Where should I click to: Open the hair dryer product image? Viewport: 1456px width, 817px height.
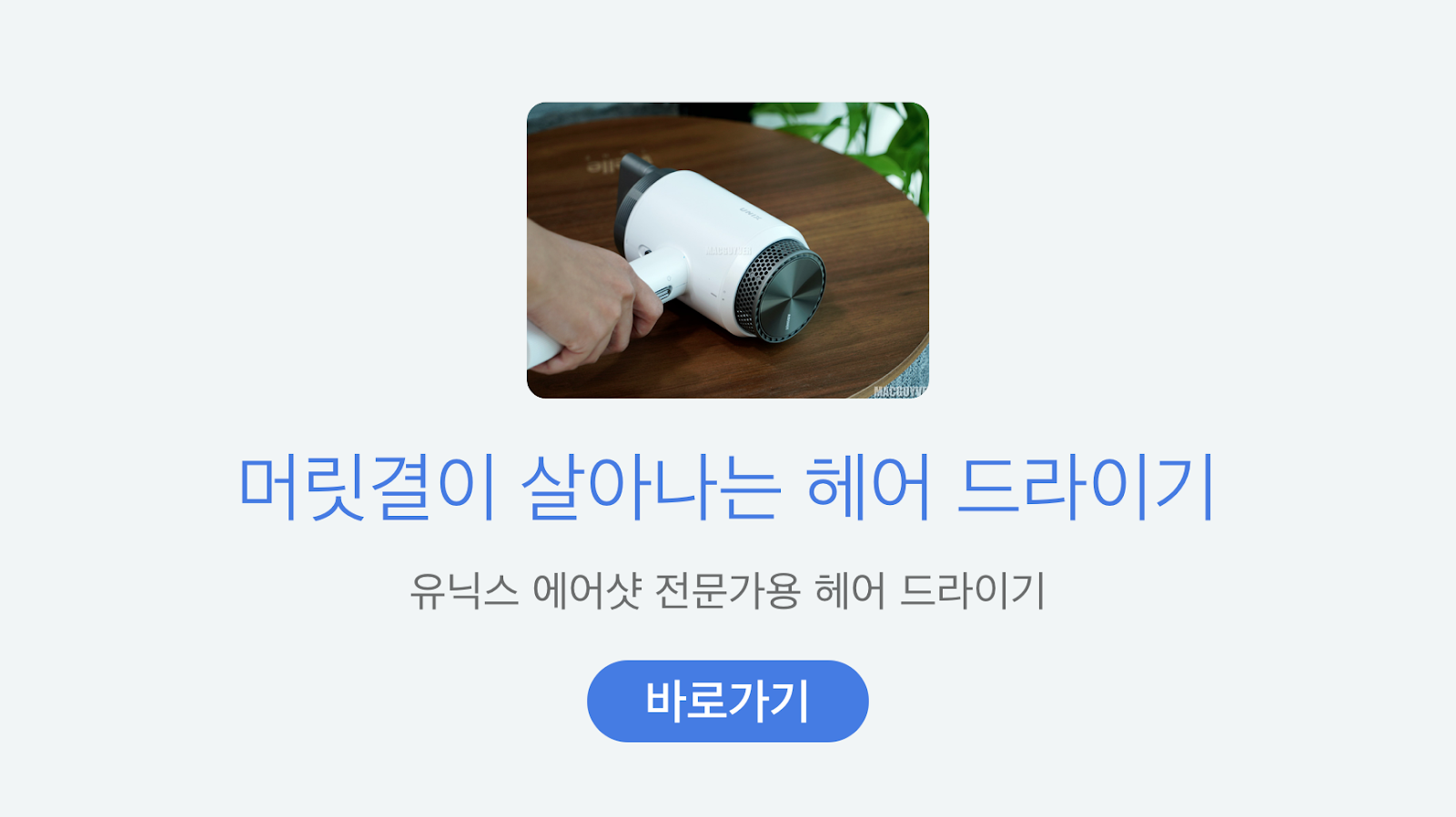click(x=727, y=250)
